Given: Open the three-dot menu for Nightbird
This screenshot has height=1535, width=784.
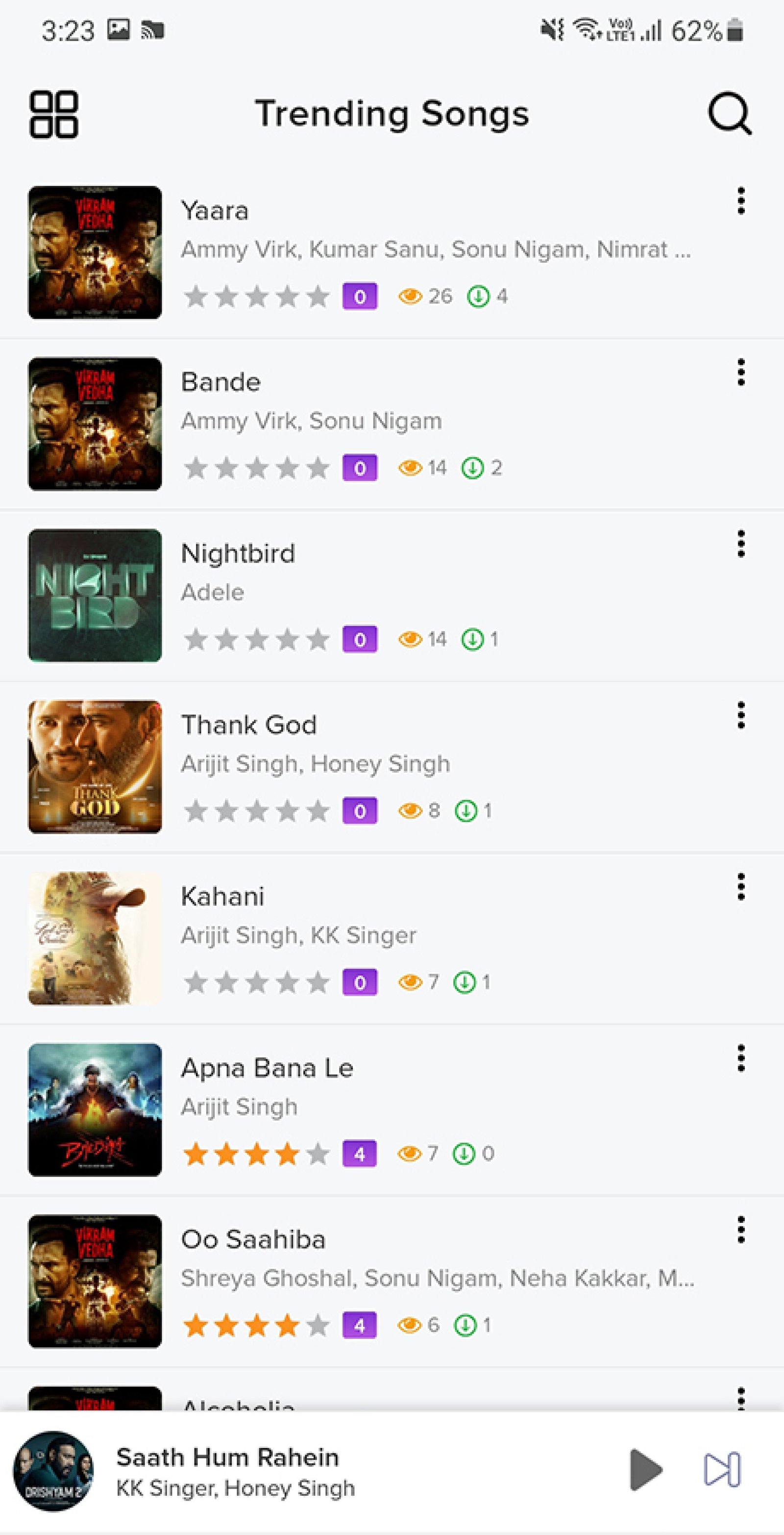Looking at the screenshot, I should tap(740, 544).
